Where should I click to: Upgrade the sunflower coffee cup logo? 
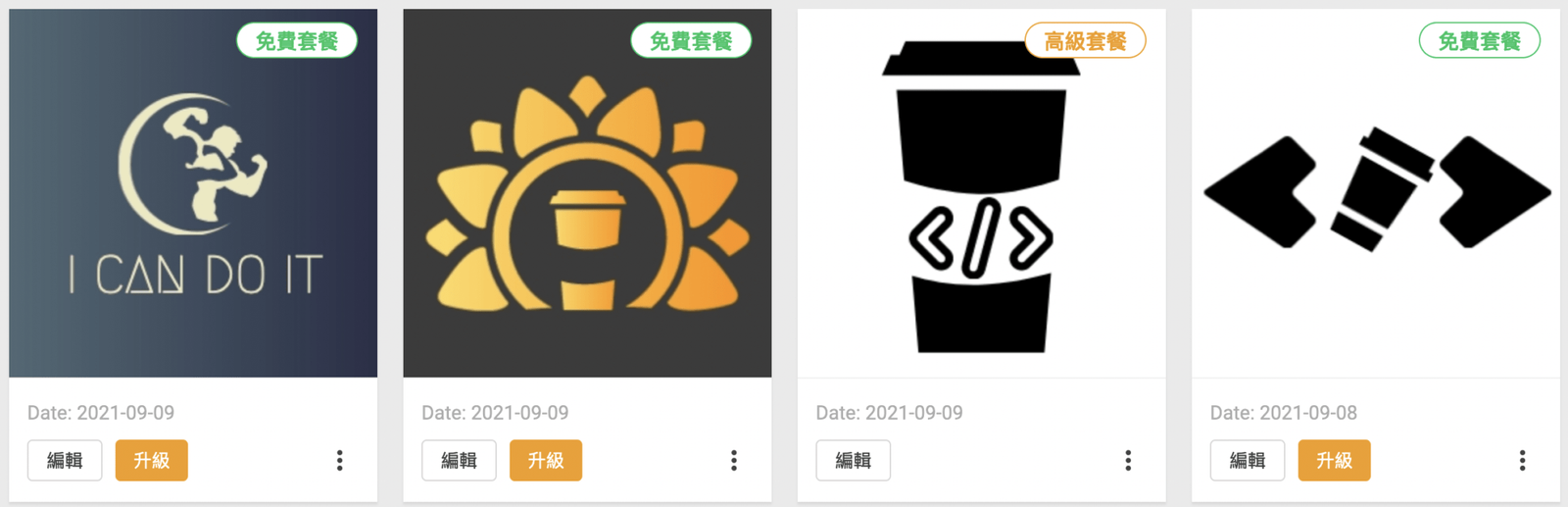[546, 460]
